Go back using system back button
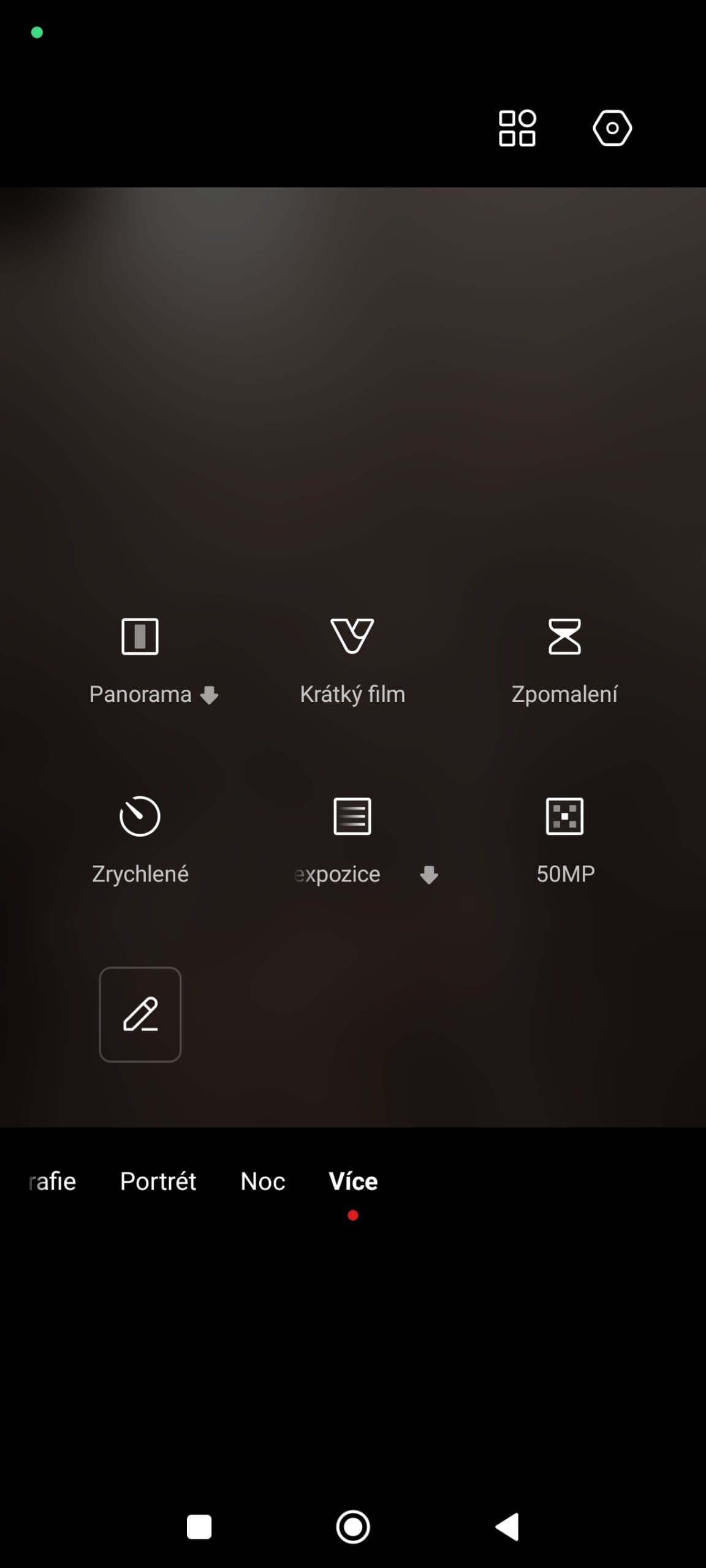The image size is (706, 1568). (x=507, y=1526)
